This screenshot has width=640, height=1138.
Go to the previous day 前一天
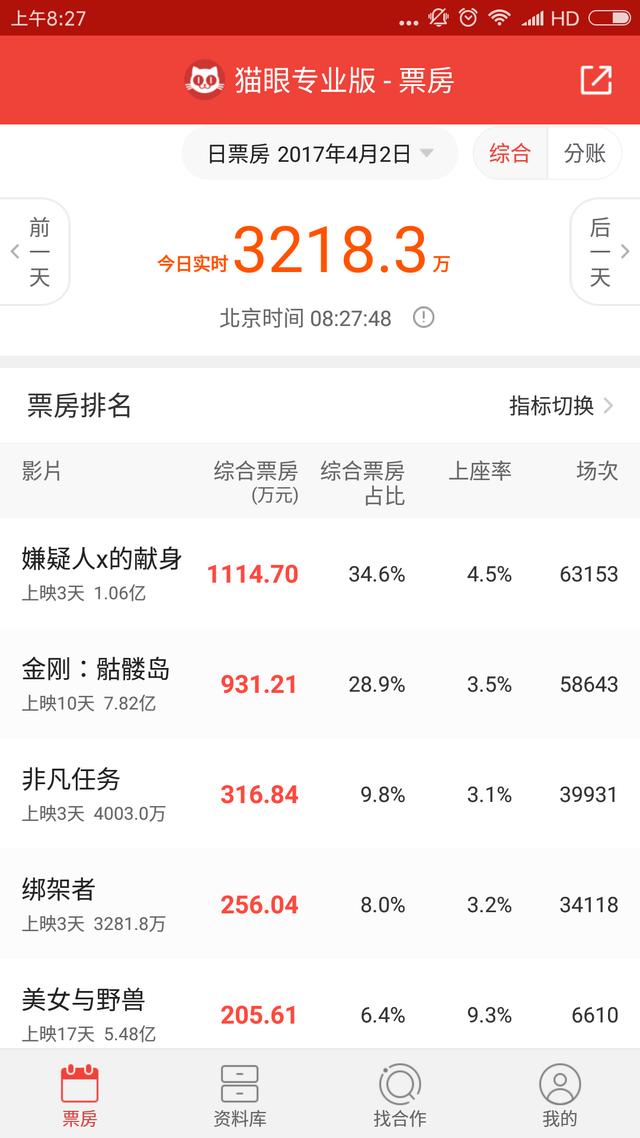point(34,252)
